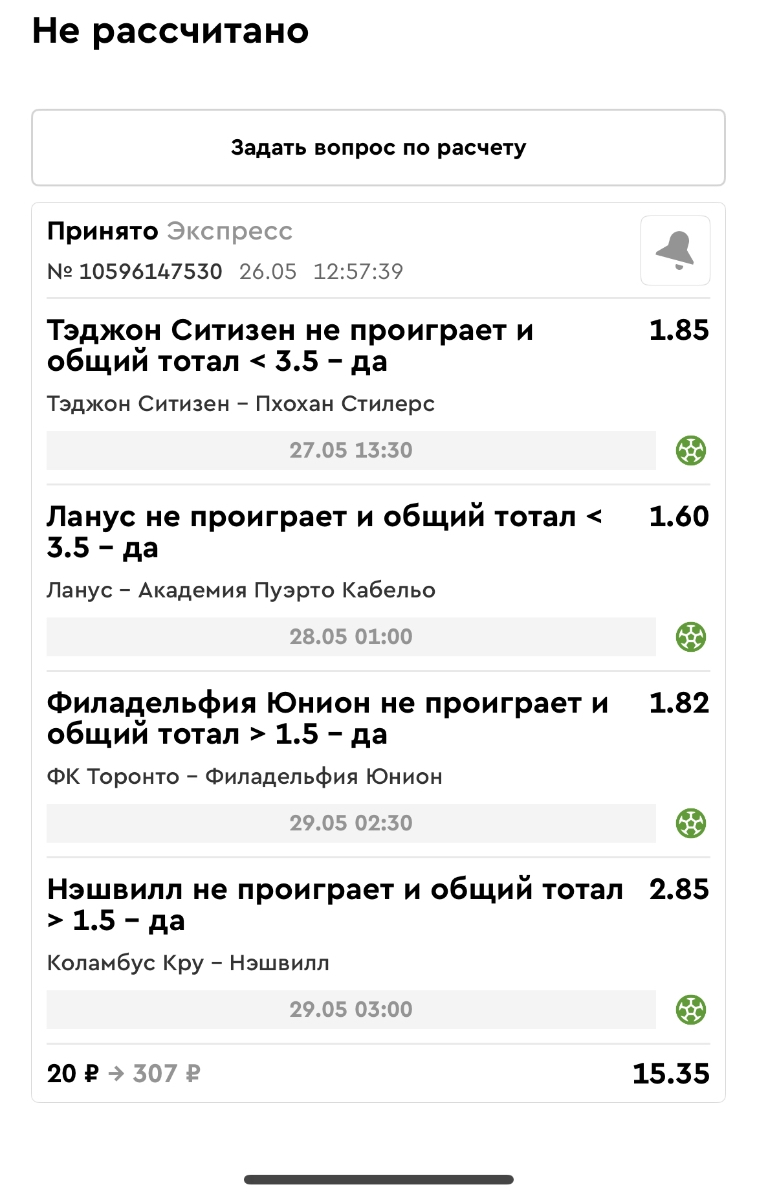Open the Ланус – Академия Пуэрто Кабельо event
This screenshot has height=1200, width=757.
(x=241, y=590)
